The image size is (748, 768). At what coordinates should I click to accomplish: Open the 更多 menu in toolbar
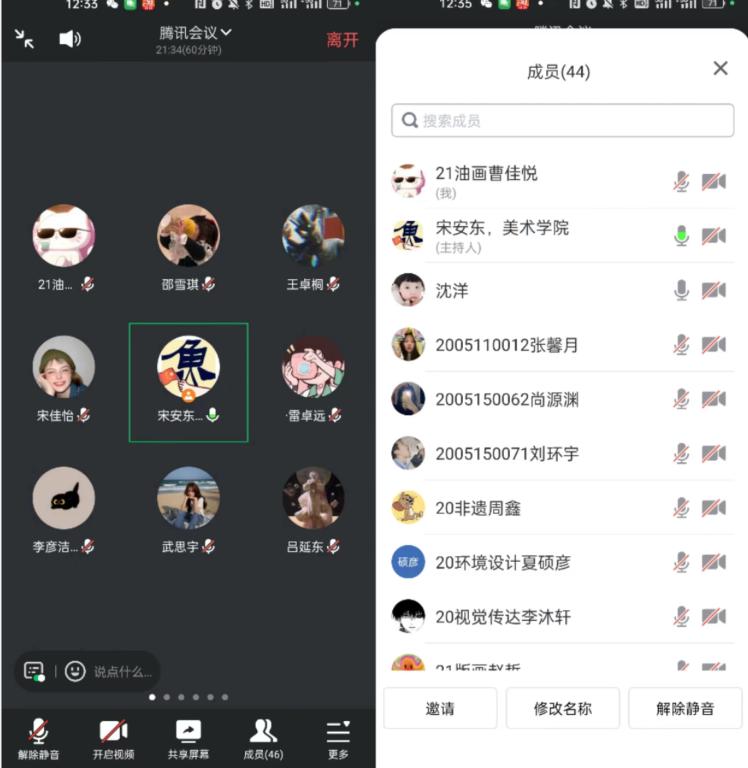[338, 738]
